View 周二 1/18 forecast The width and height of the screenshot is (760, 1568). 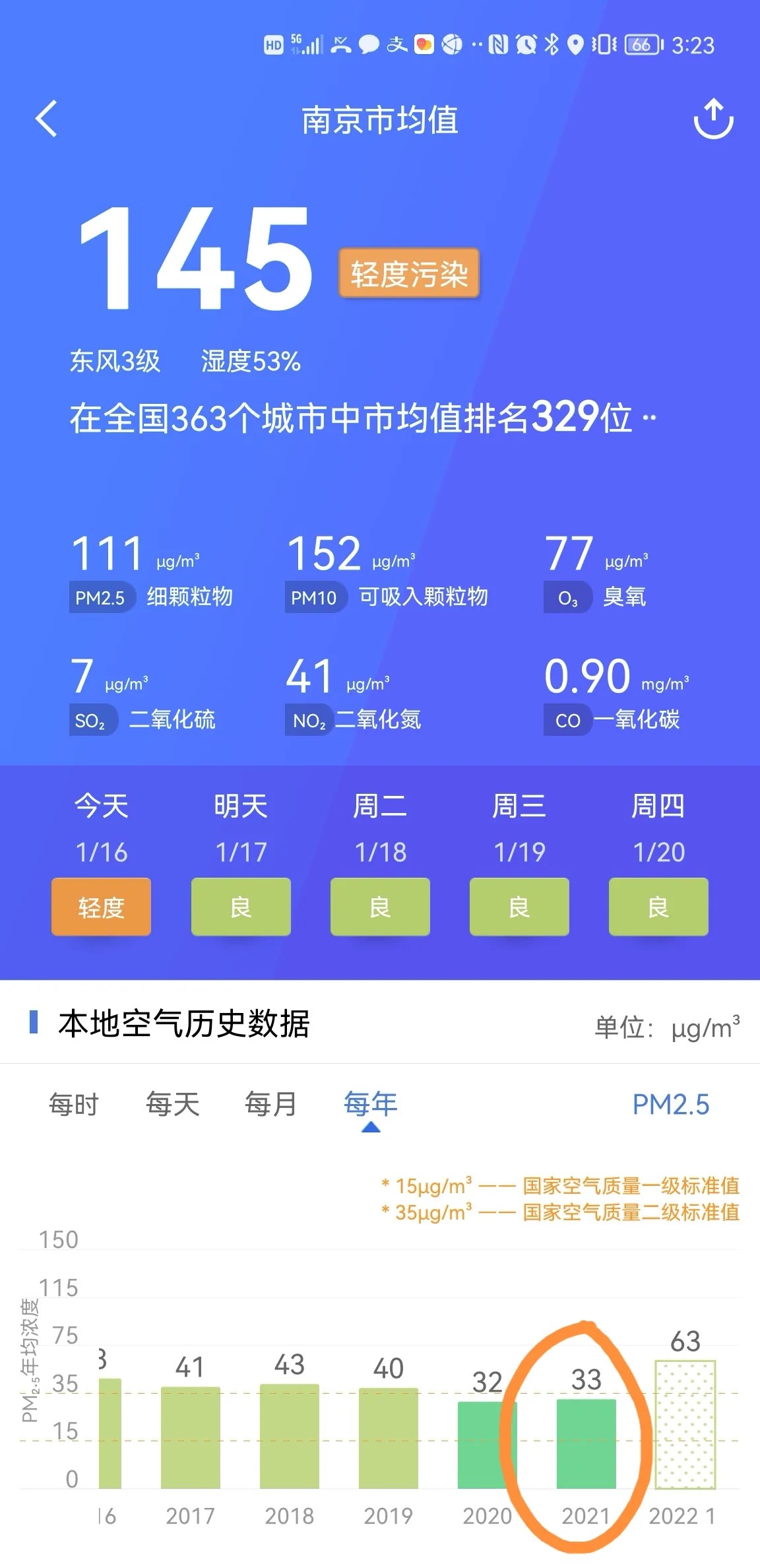pyautogui.click(x=380, y=906)
